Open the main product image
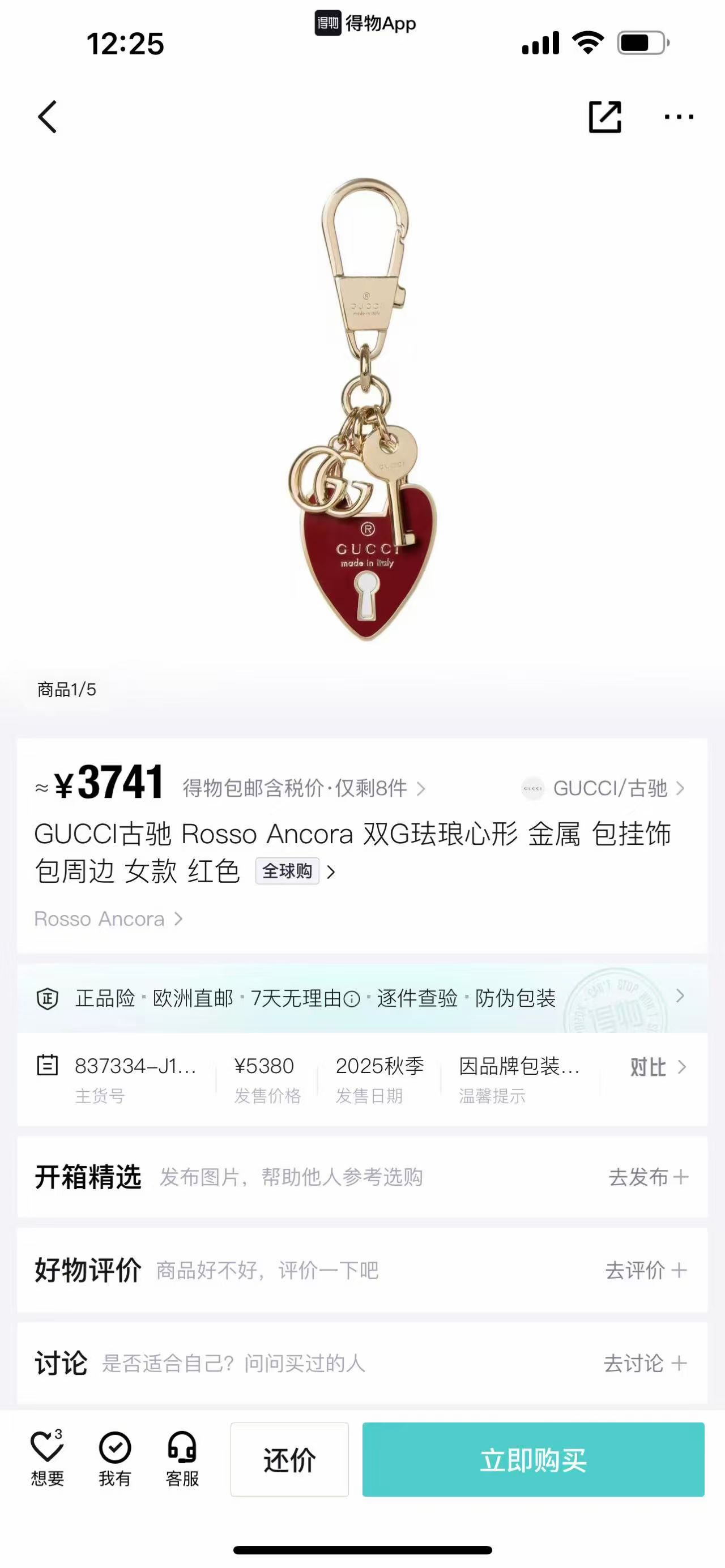This screenshot has width=725, height=1568. 363,409
